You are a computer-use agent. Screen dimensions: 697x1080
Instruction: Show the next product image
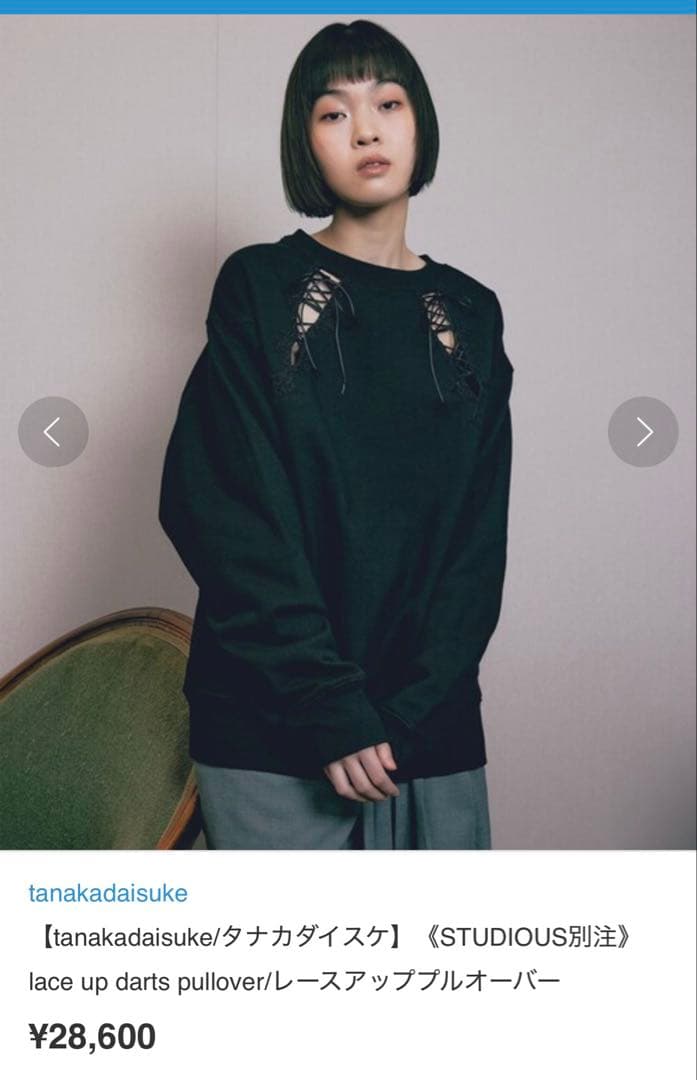[x=643, y=432]
